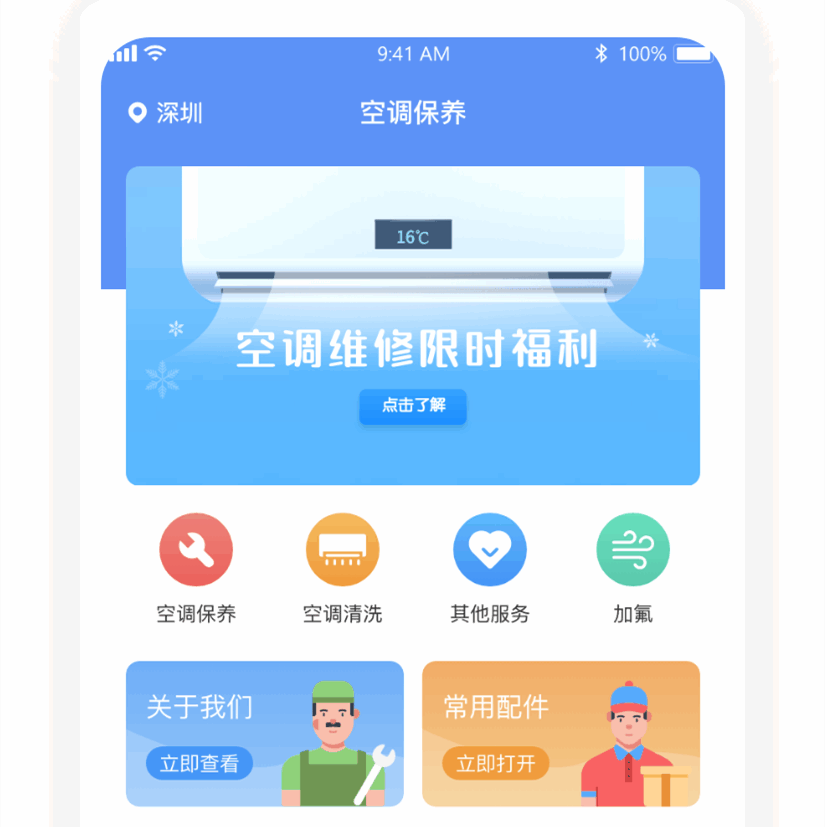Image resolution: width=825 pixels, height=827 pixels.
Task: Tap 立即查看 on the 关于我们 card
Action: pos(199,764)
